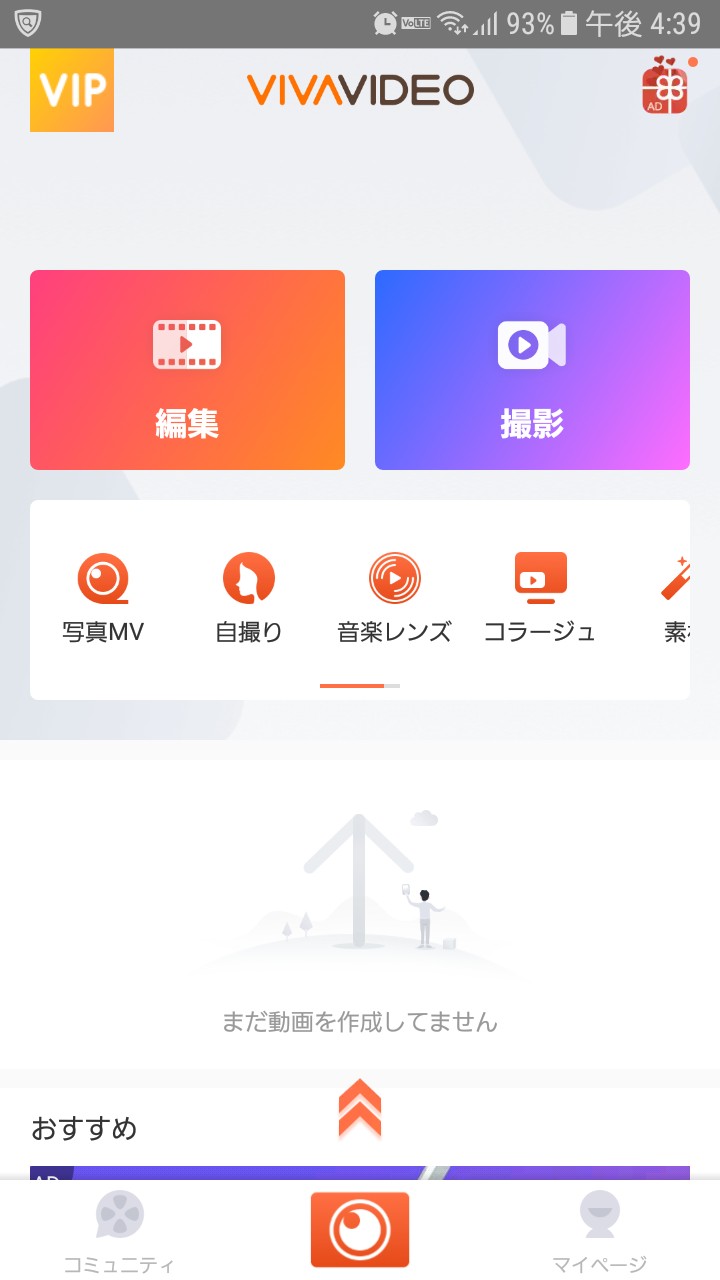Open the recommended ad banner under おすすめ
Screen dimensions: 720x1280
coord(360,1173)
